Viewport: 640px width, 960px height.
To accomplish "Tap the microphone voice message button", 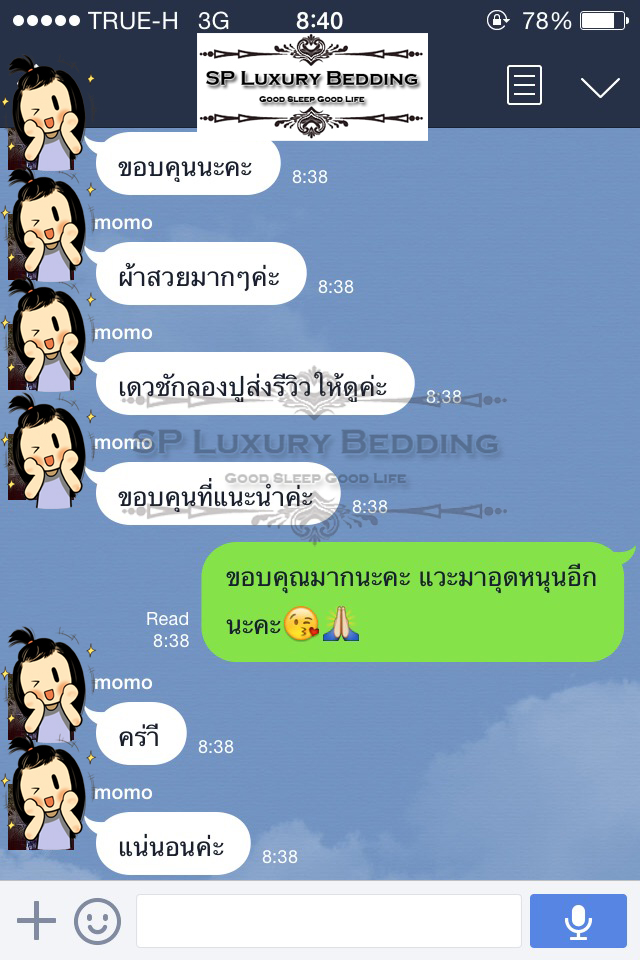I will coord(578,921).
